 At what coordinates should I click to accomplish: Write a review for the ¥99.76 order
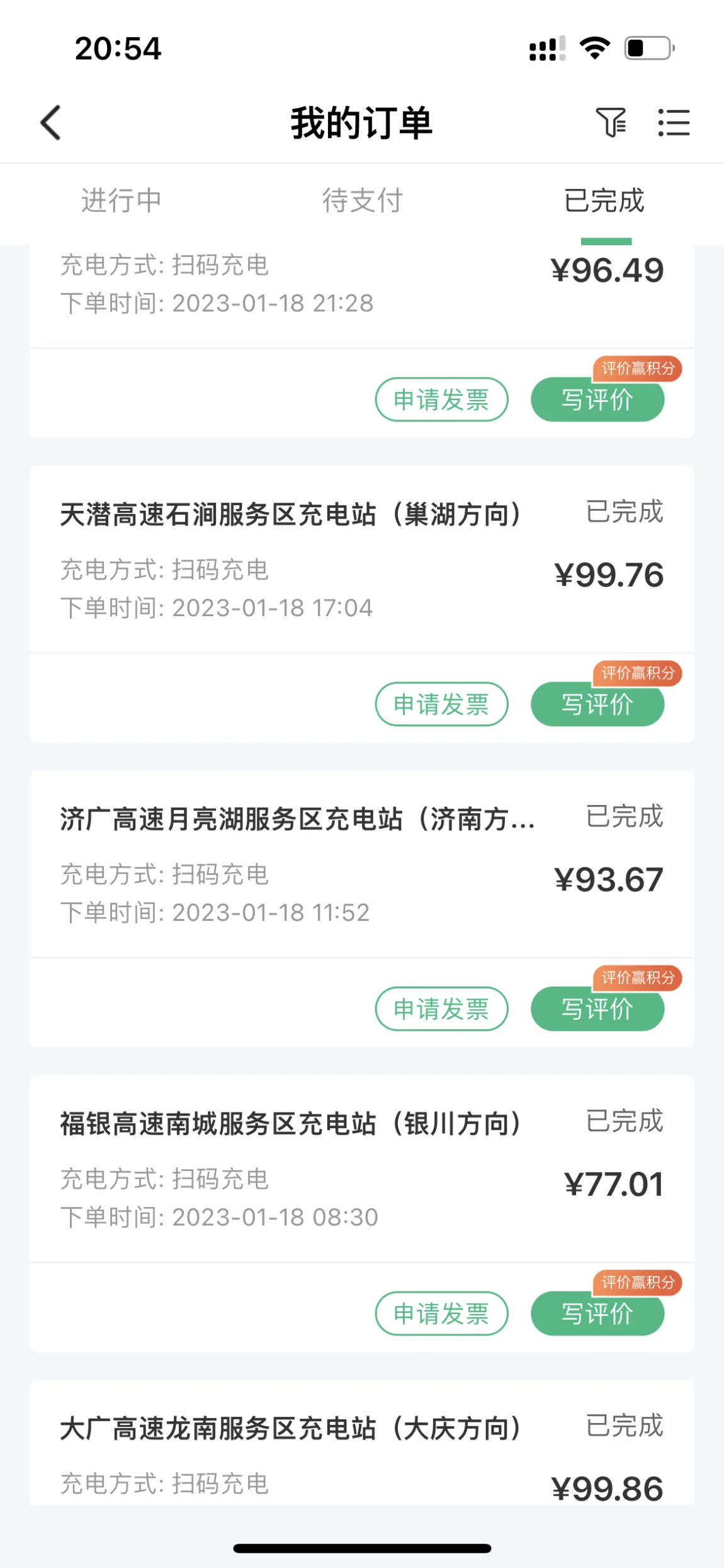click(x=597, y=704)
